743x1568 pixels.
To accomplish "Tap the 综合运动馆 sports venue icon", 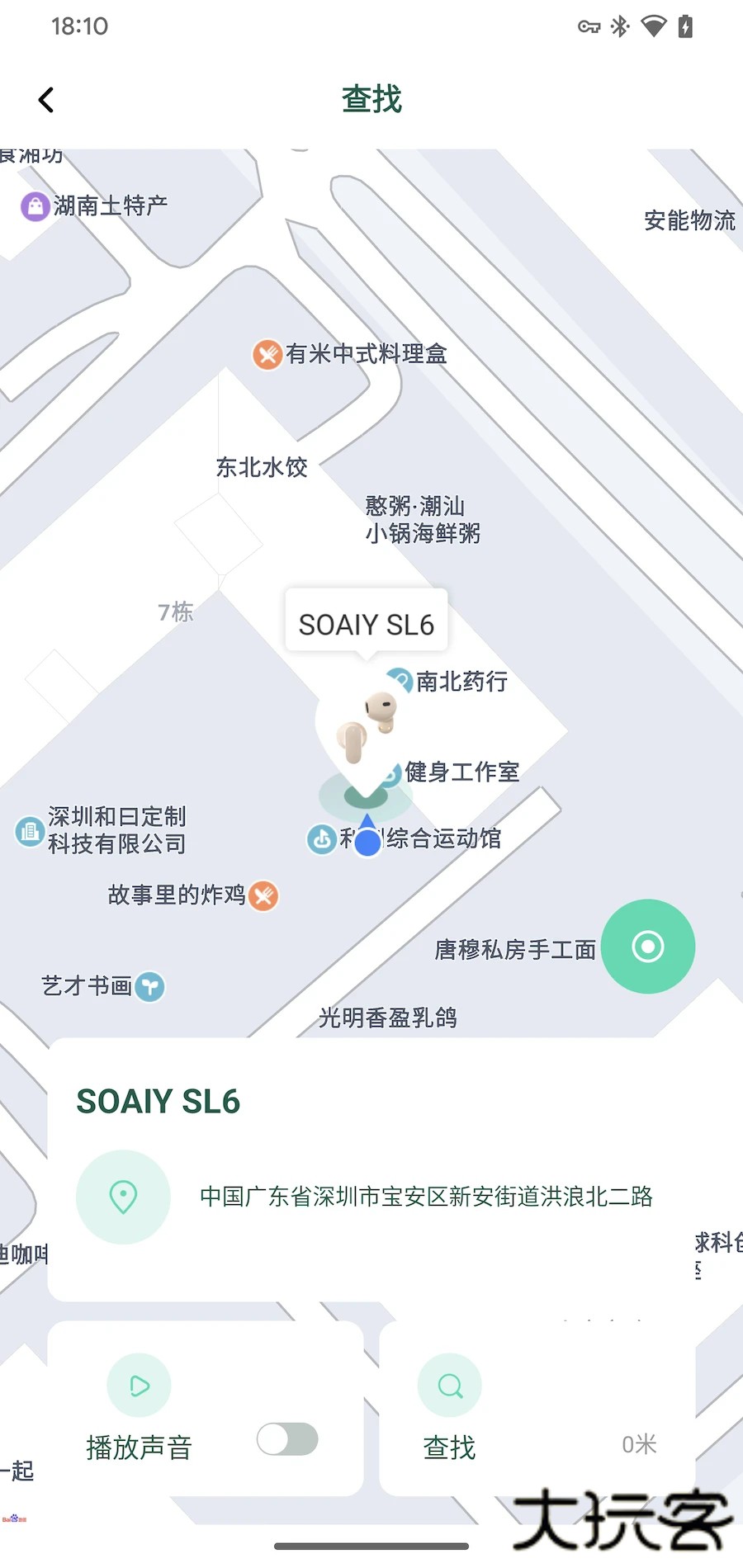I will pos(322,838).
